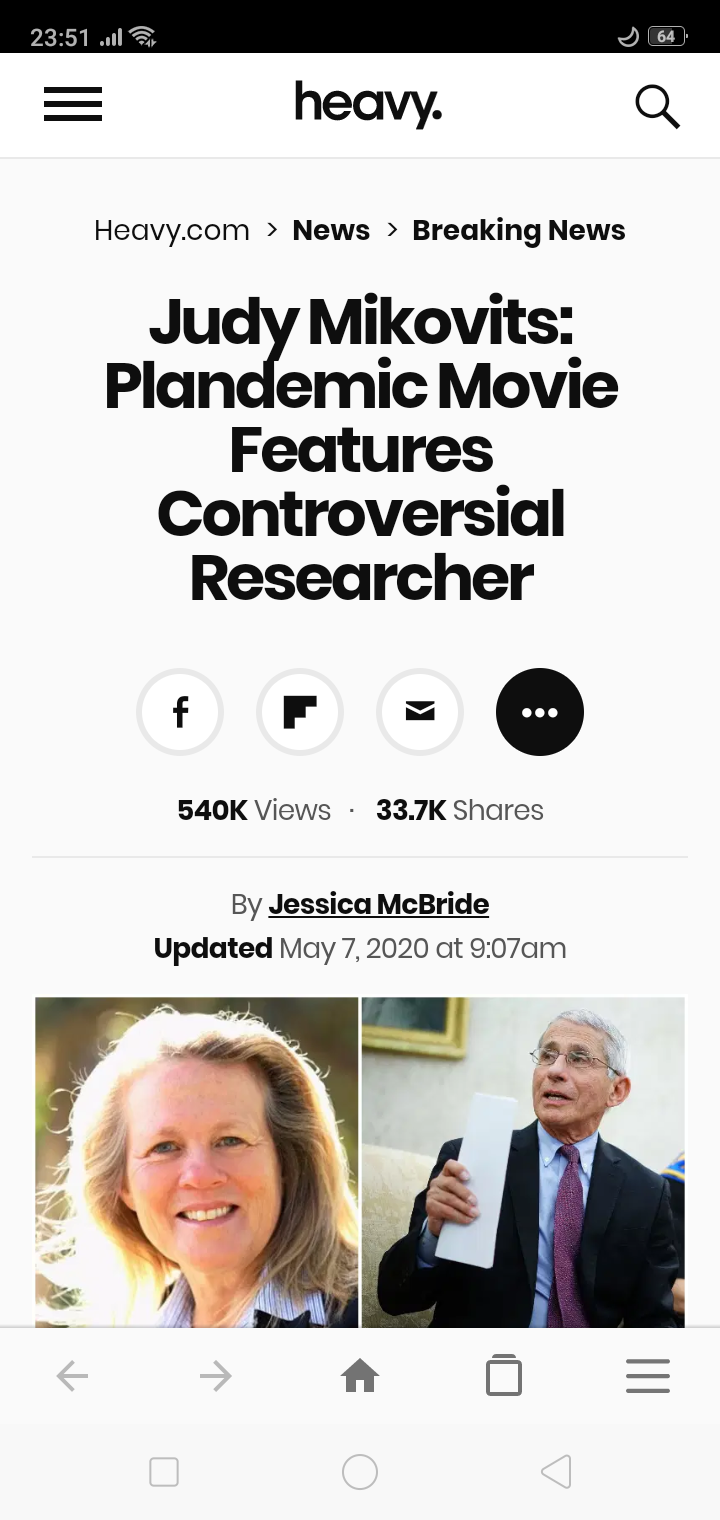This screenshot has height=1520, width=720.
Task: Open author Jessica McBride's page
Action: click(378, 904)
